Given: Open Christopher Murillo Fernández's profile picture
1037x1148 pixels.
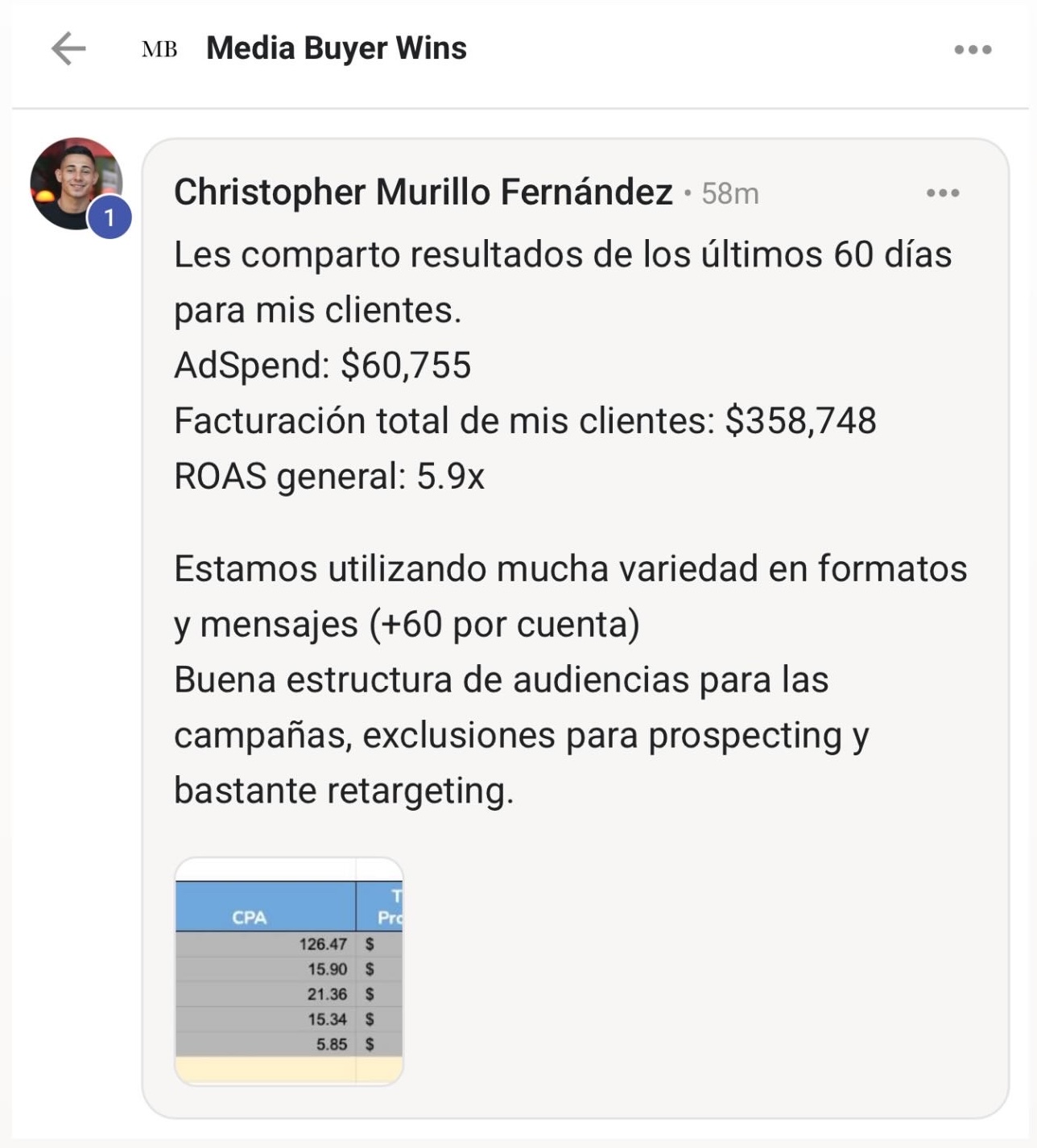Looking at the screenshot, I should (75, 184).
